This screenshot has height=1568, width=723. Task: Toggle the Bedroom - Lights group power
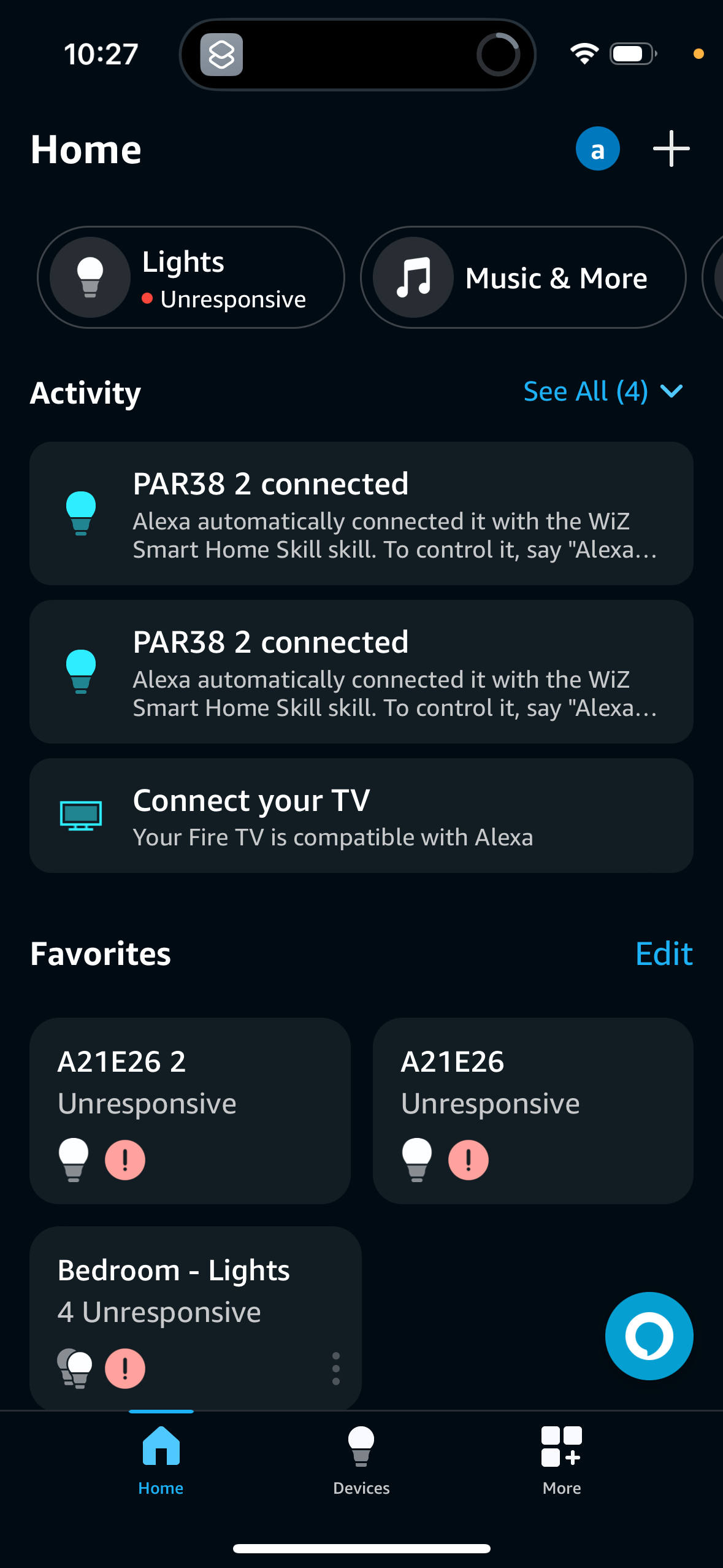[75, 1367]
